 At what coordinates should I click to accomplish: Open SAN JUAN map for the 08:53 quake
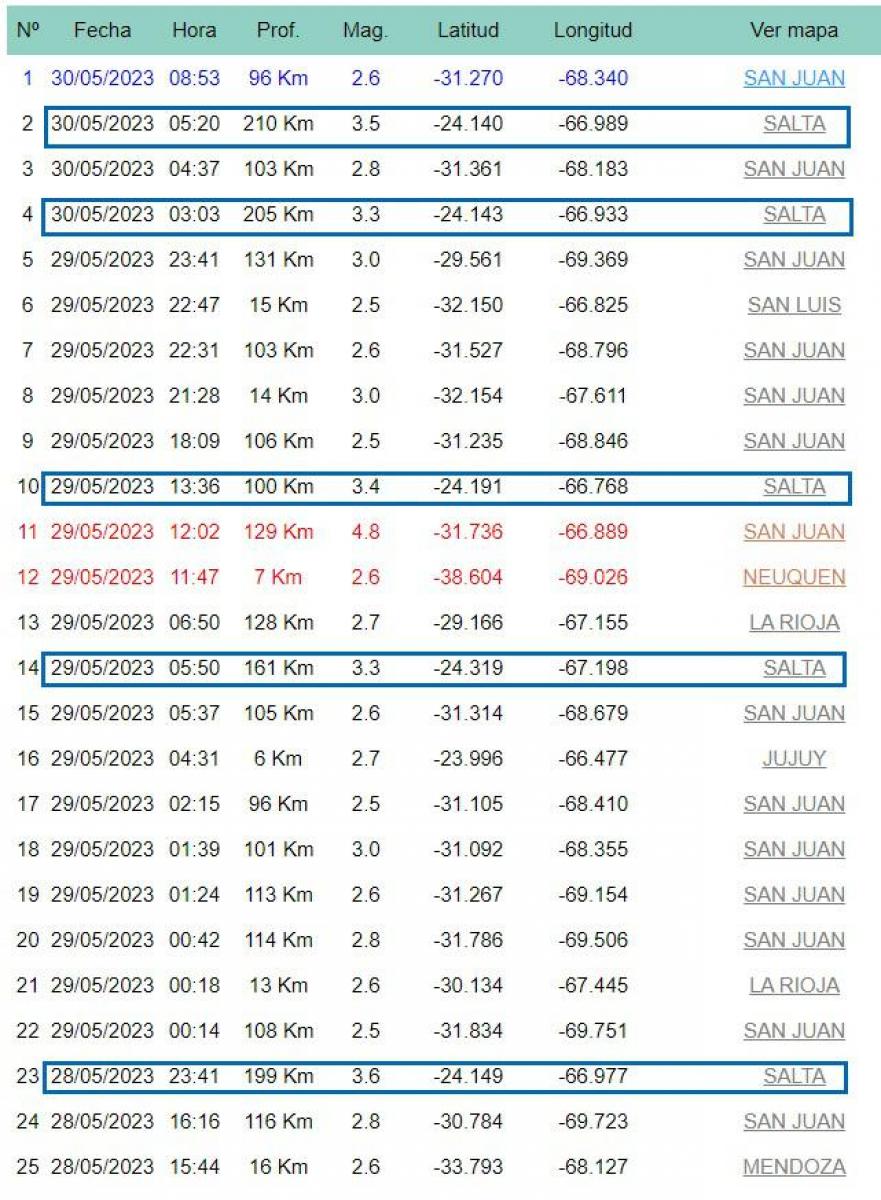tap(793, 78)
